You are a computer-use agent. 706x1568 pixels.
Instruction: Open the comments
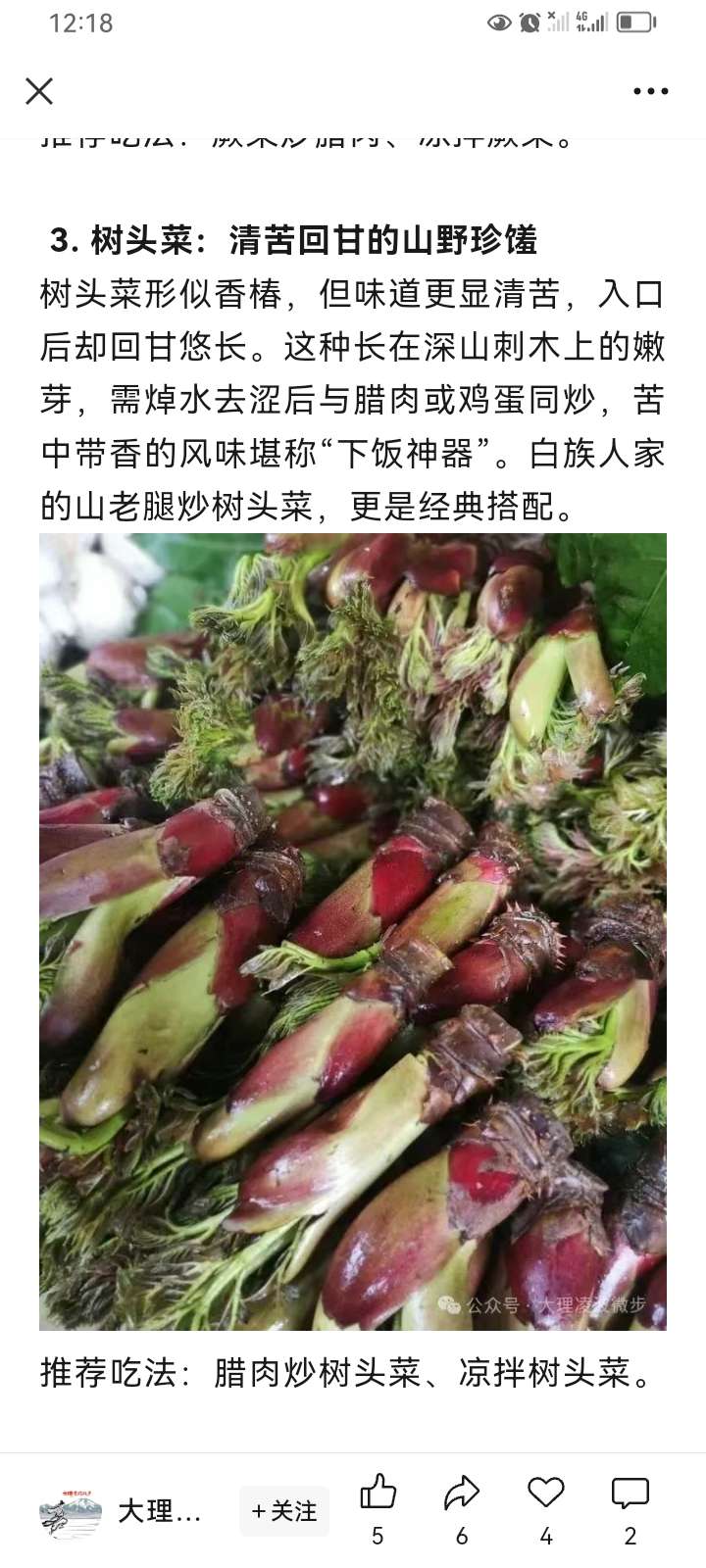tap(630, 1493)
